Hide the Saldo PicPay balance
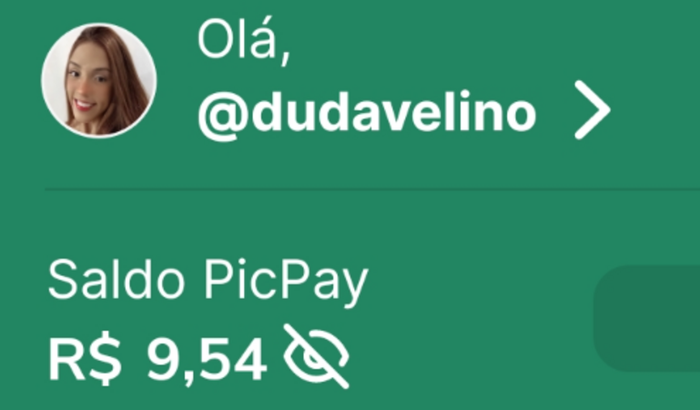This screenshot has height=410, width=700. [317, 356]
